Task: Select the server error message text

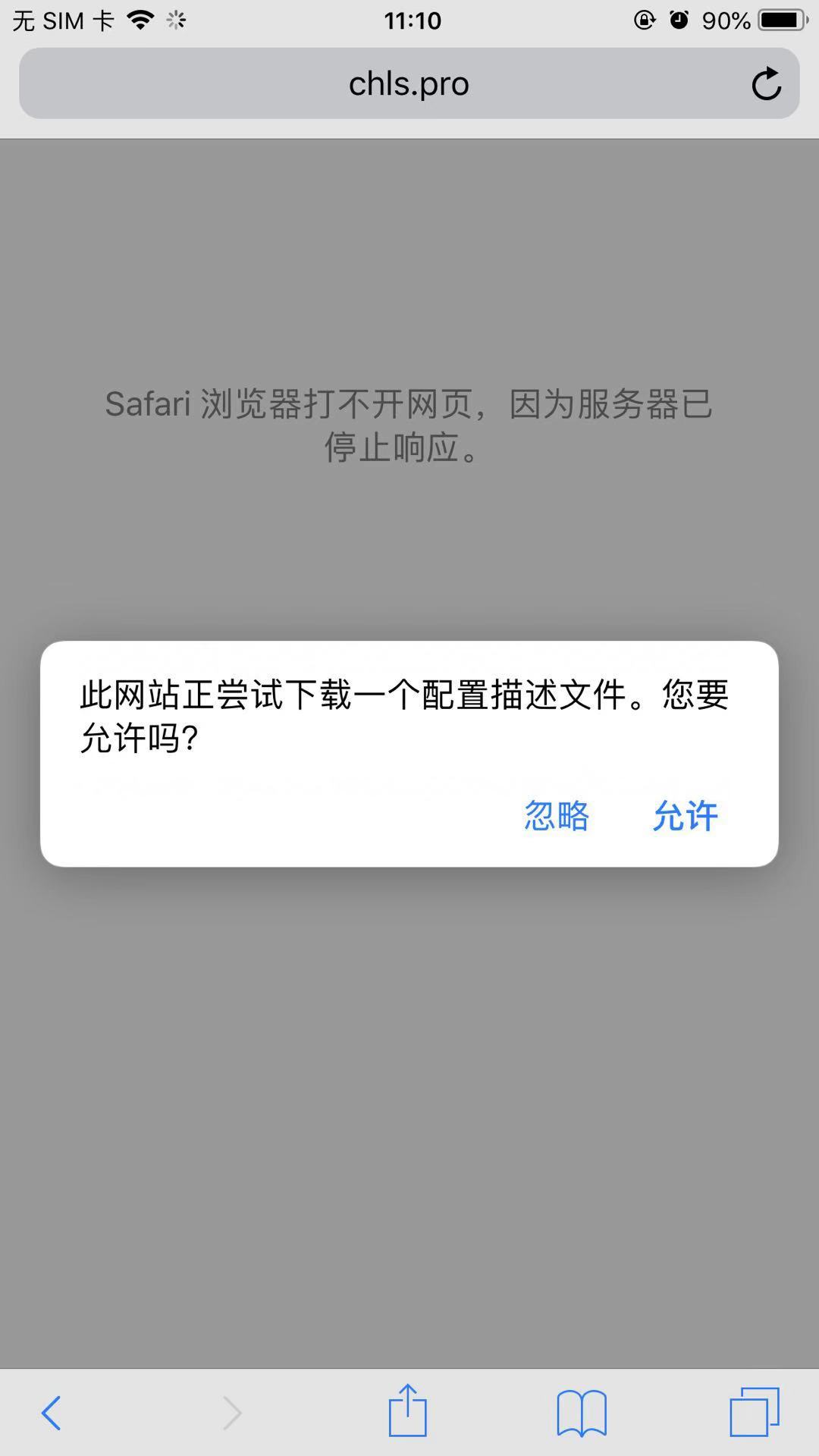Action: coord(409,426)
